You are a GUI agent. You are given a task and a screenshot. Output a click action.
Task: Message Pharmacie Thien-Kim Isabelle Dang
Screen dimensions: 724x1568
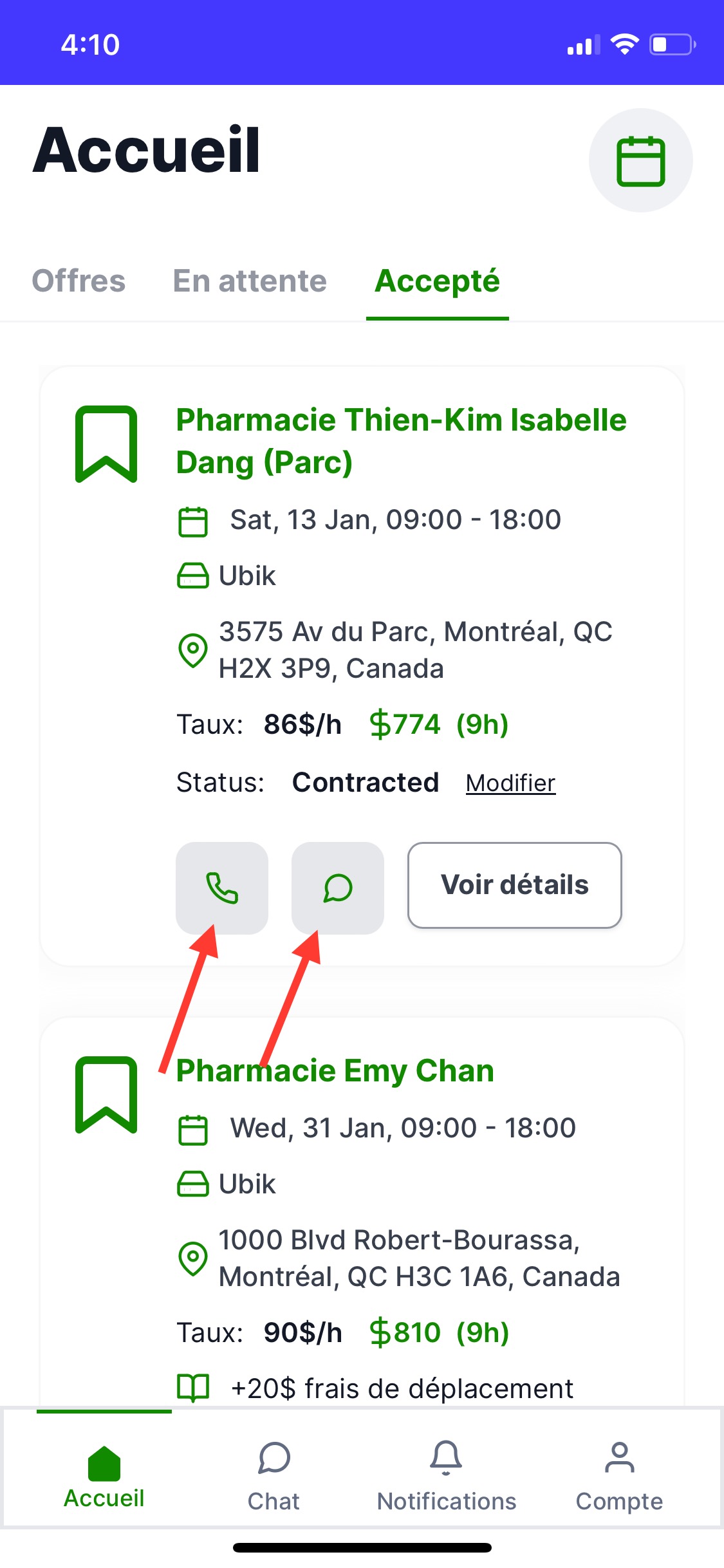pos(338,888)
